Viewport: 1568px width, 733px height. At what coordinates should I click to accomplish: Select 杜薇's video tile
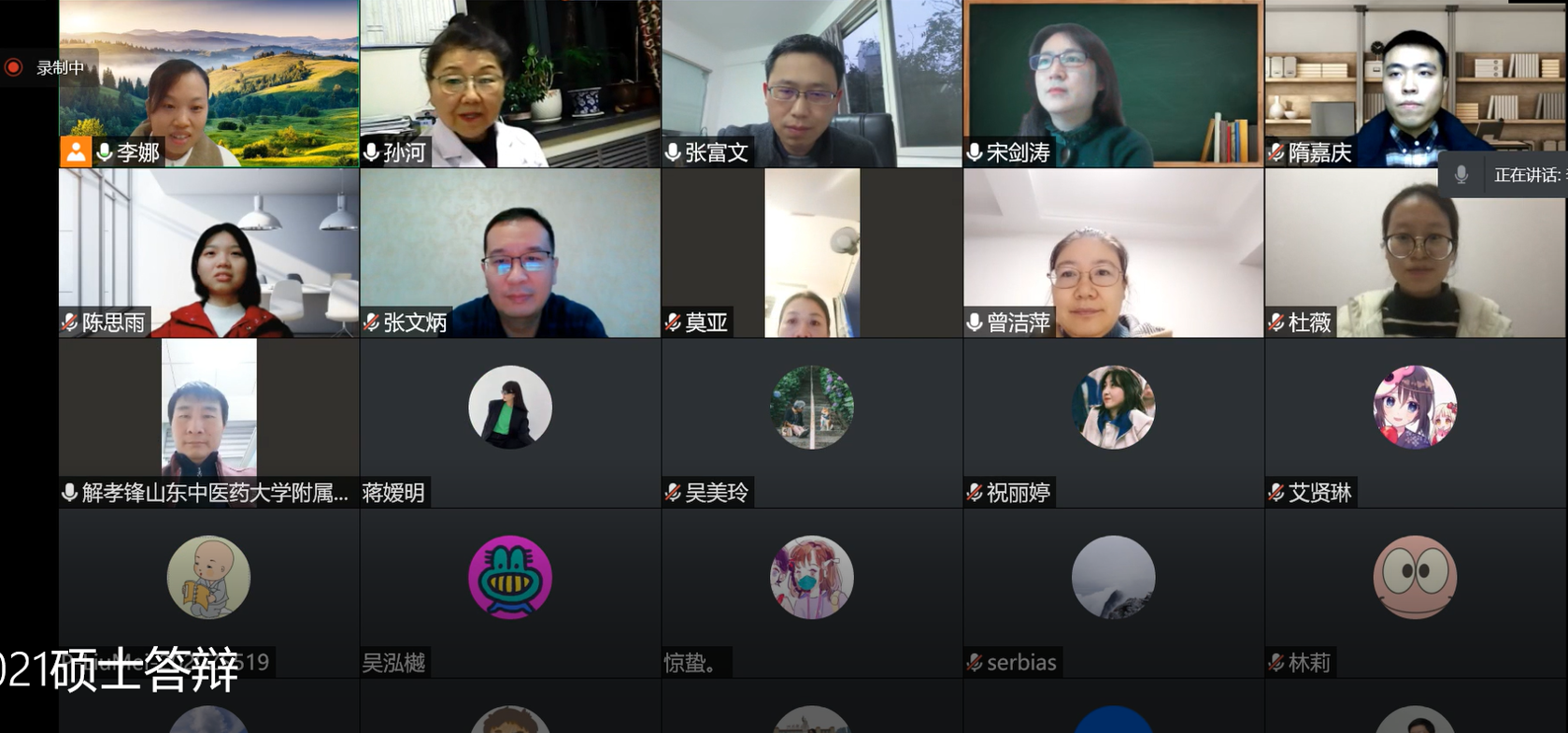tap(1415, 252)
